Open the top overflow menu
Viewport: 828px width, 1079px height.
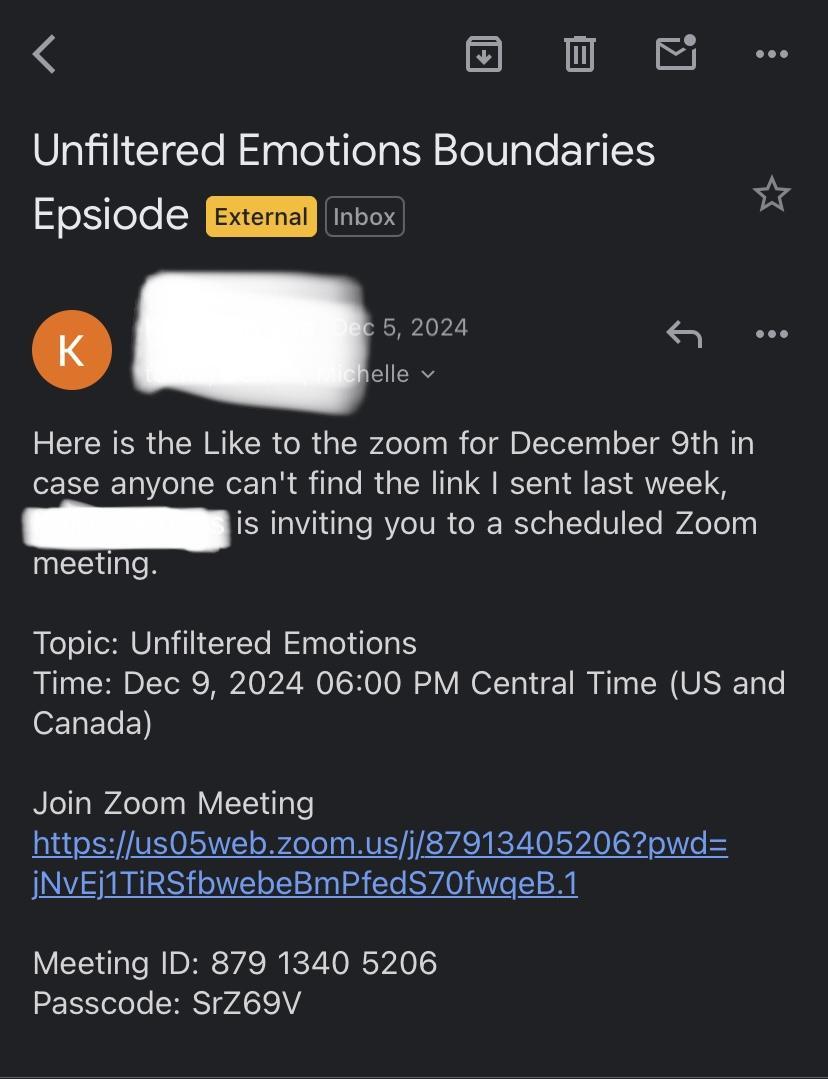(x=772, y=55)
